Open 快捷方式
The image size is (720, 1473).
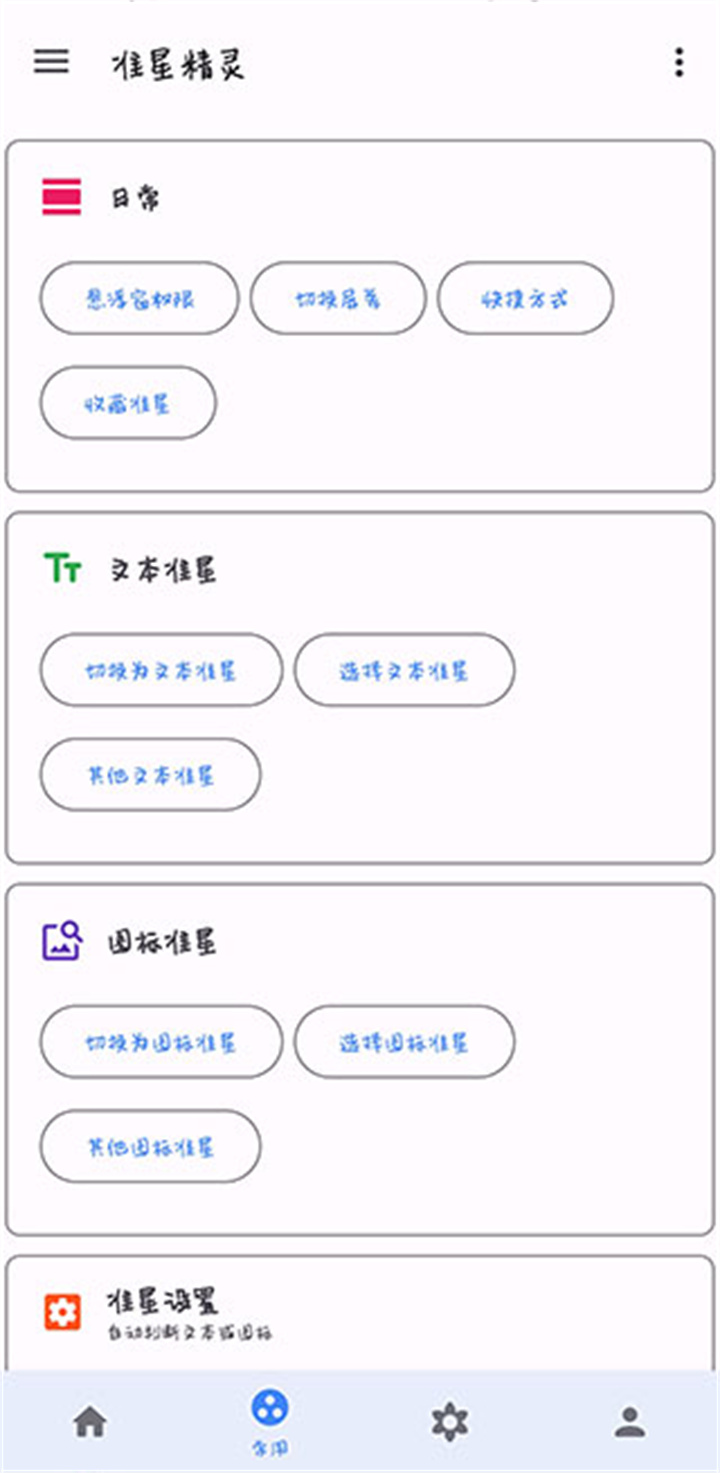pyautogui.click(x=526, y=298)
